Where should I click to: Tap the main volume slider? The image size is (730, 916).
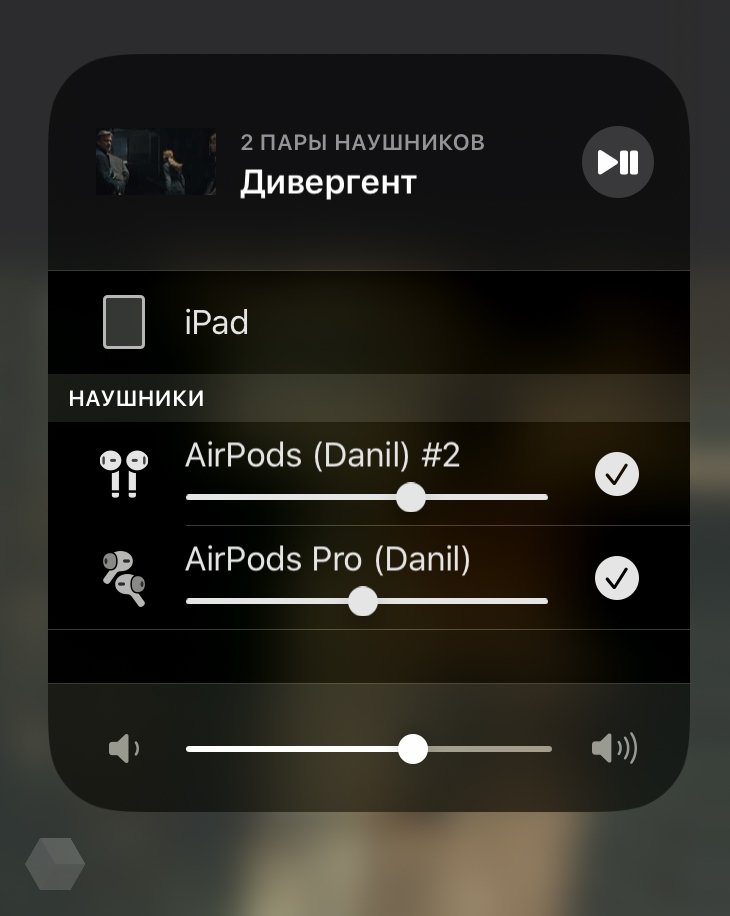click(x=412, y=749)
